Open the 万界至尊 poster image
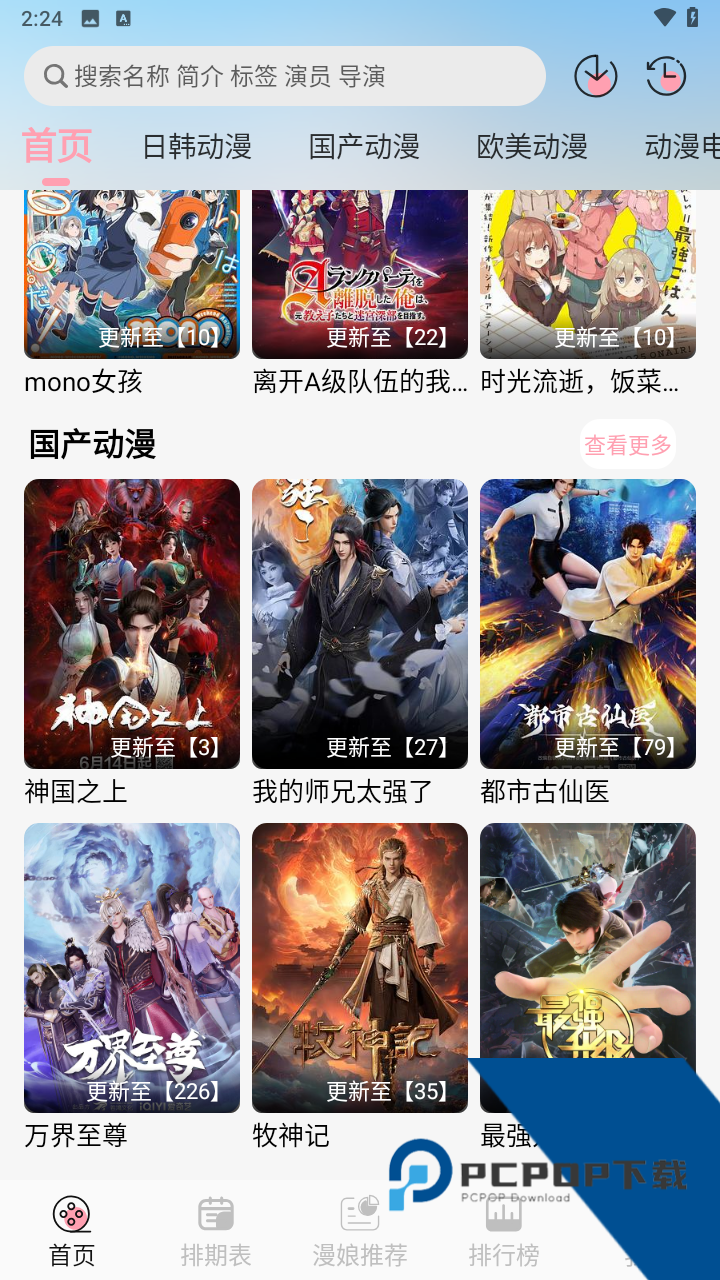The height and width of the screenshot is (1280, 720). pyautogui.click(x=131, y=967)
